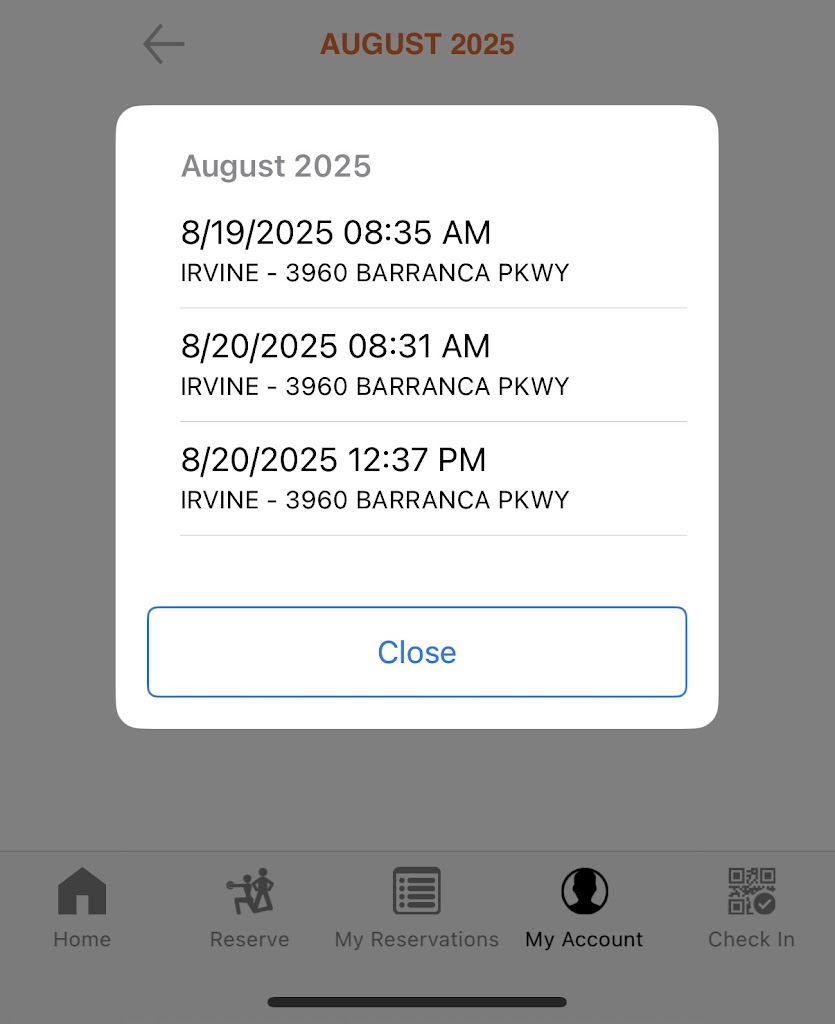Open the Reserve tab

(249, 907)
